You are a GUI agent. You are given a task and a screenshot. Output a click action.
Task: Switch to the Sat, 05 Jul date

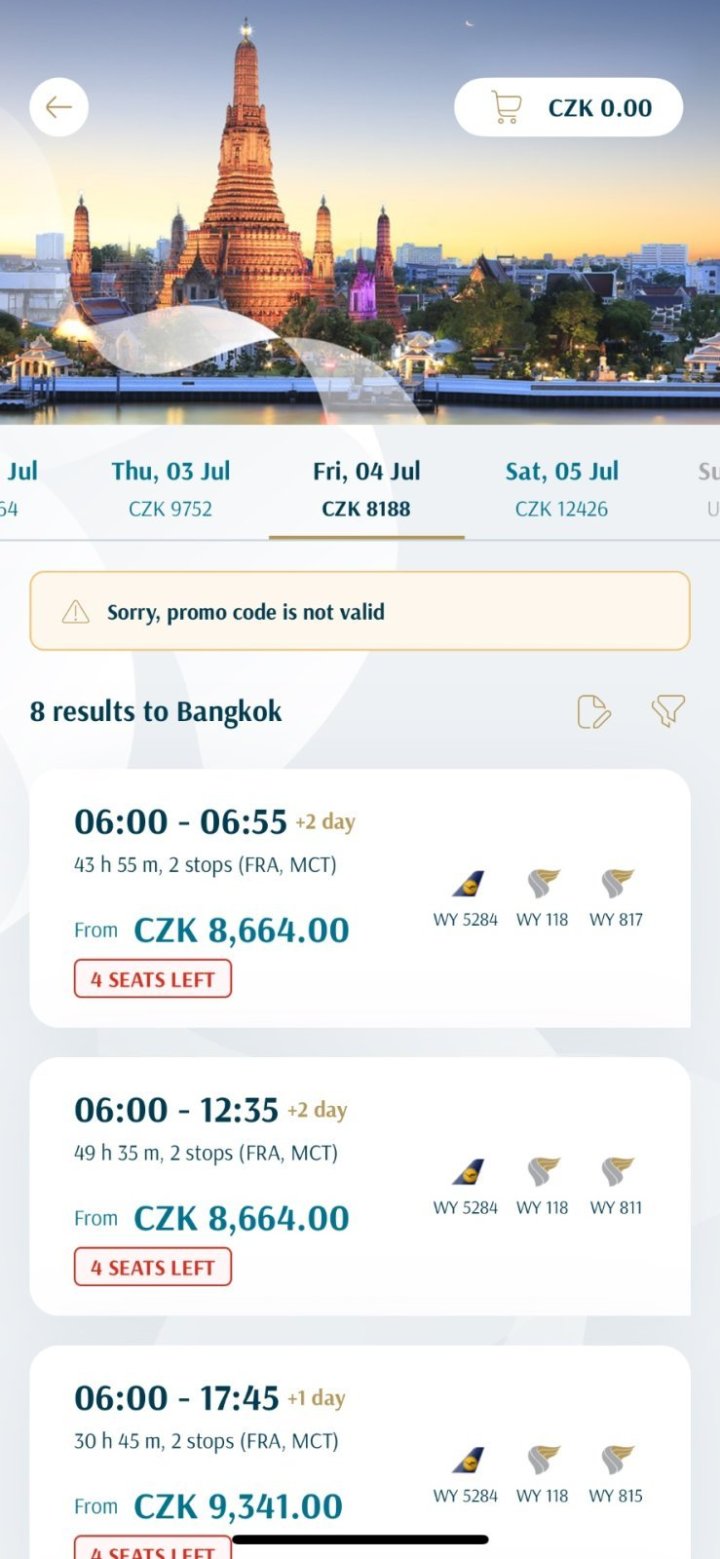click(561, 489)
